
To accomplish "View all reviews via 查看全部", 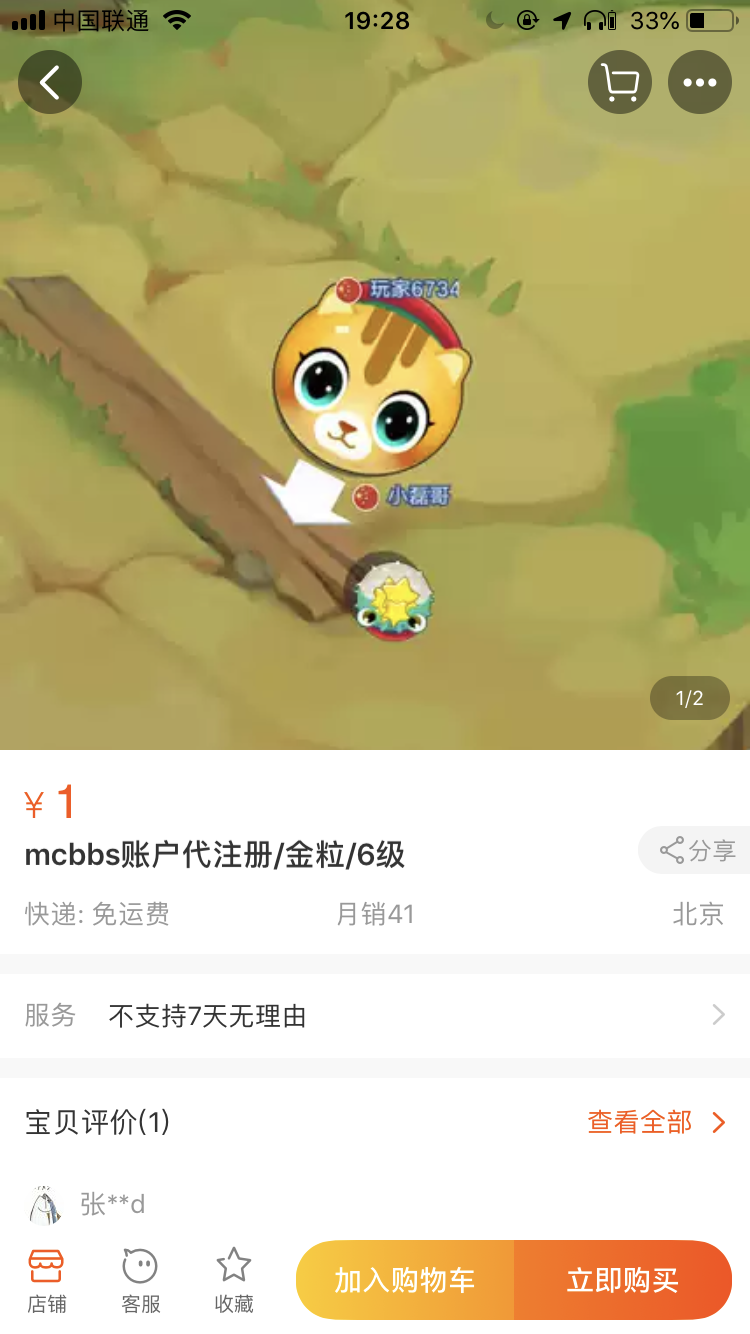I will click(656, 1122).
